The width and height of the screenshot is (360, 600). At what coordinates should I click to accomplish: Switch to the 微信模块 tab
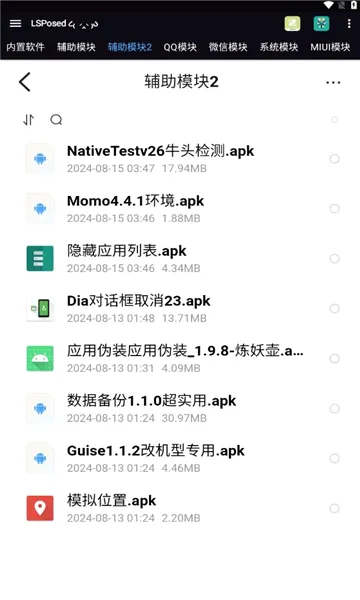click(228, 47)
